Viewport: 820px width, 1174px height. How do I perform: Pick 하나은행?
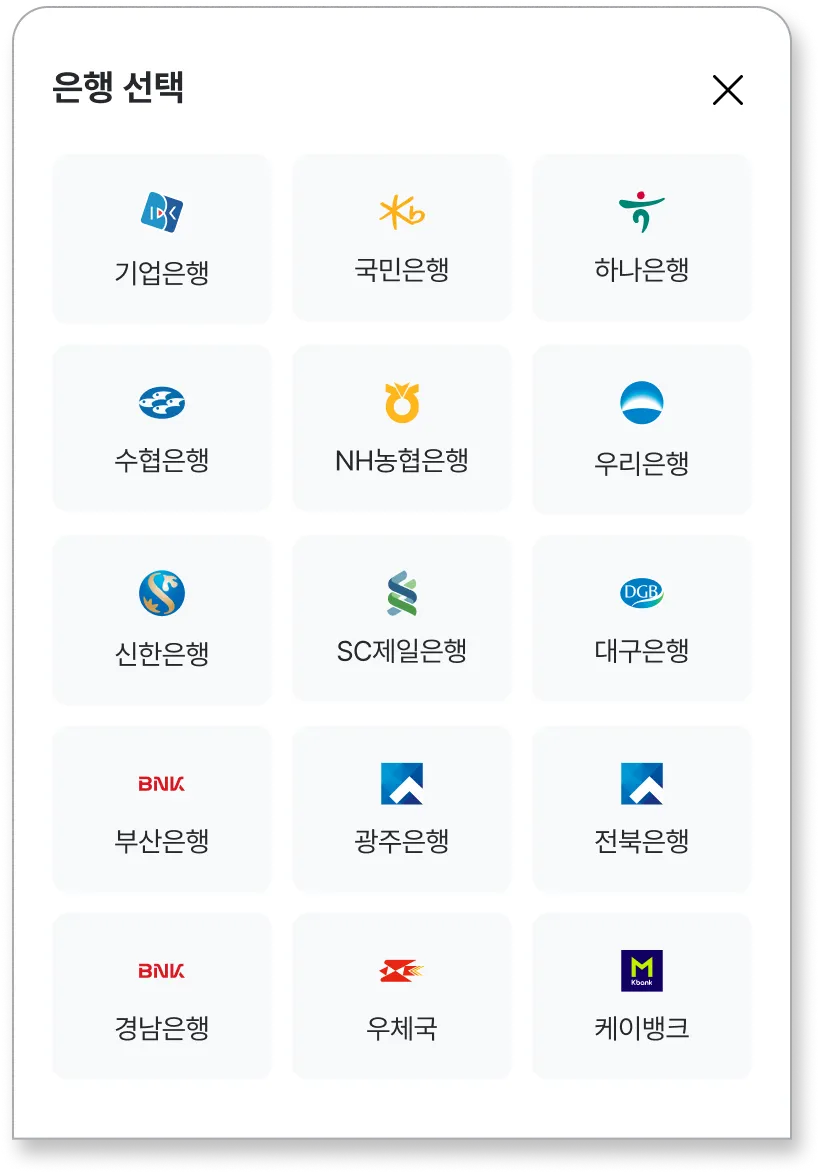point(641,239)
